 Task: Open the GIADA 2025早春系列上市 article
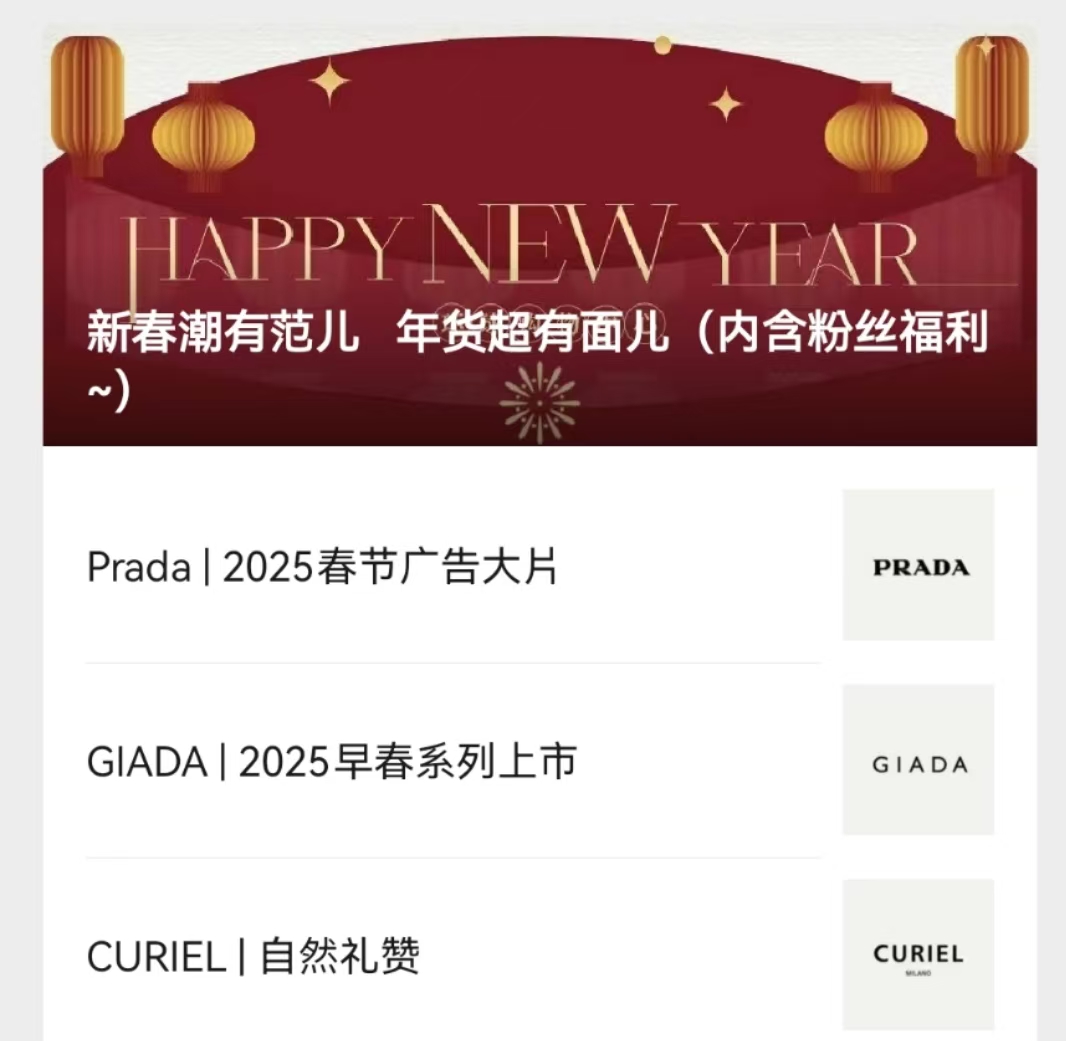333,763
